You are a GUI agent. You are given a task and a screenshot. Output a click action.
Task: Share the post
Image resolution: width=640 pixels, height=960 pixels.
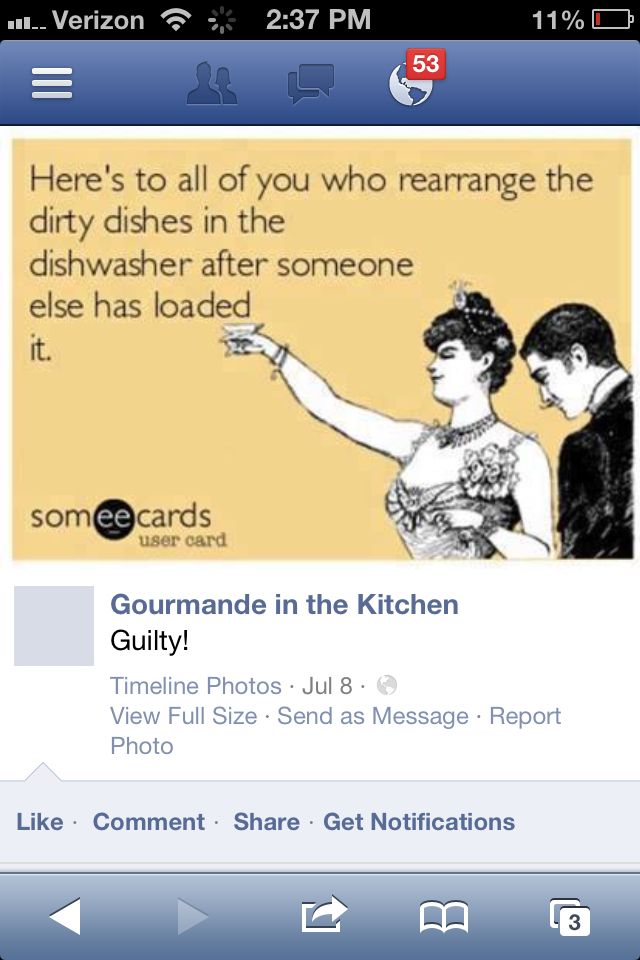click(266, 822)
